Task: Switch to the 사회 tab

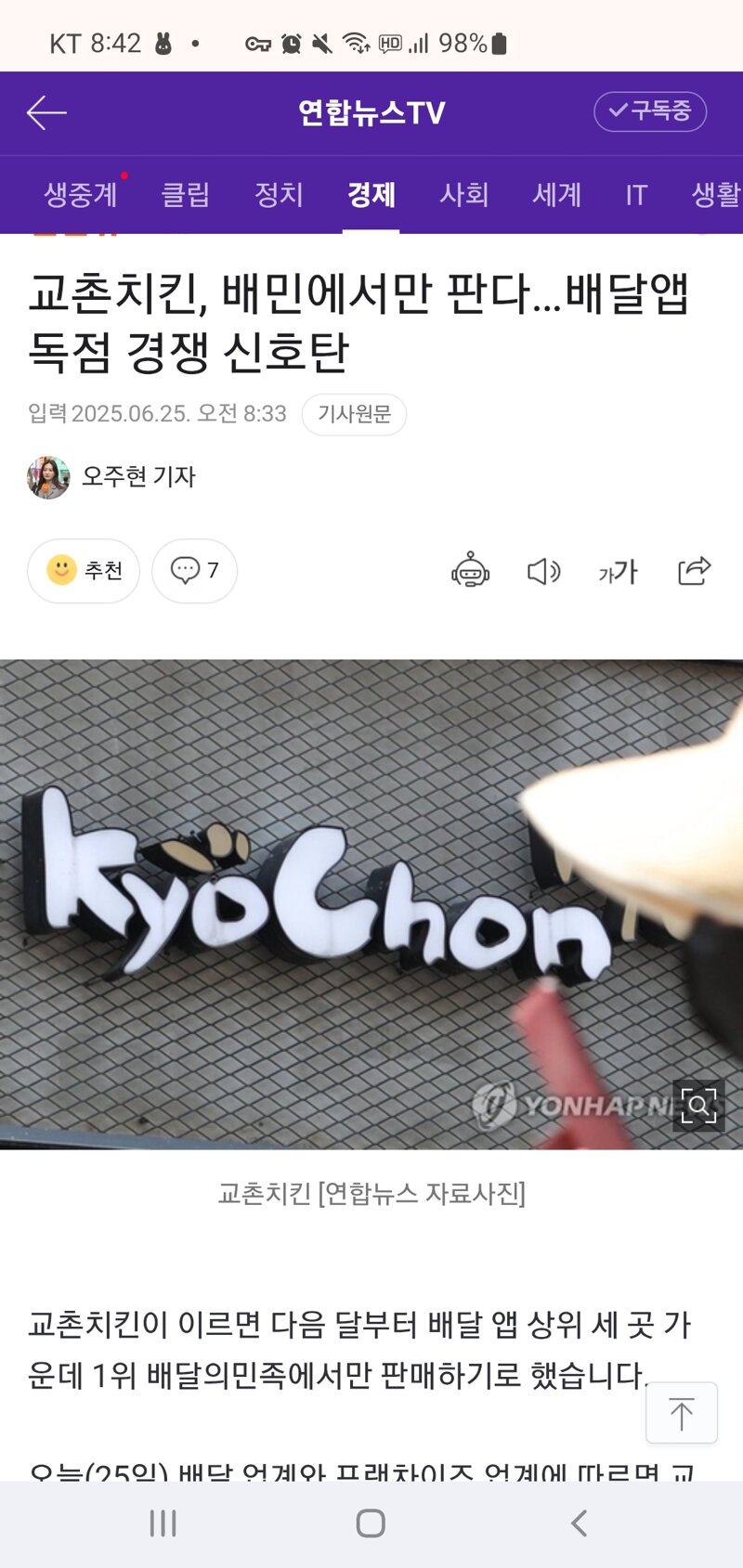Action: coord(464,194)
